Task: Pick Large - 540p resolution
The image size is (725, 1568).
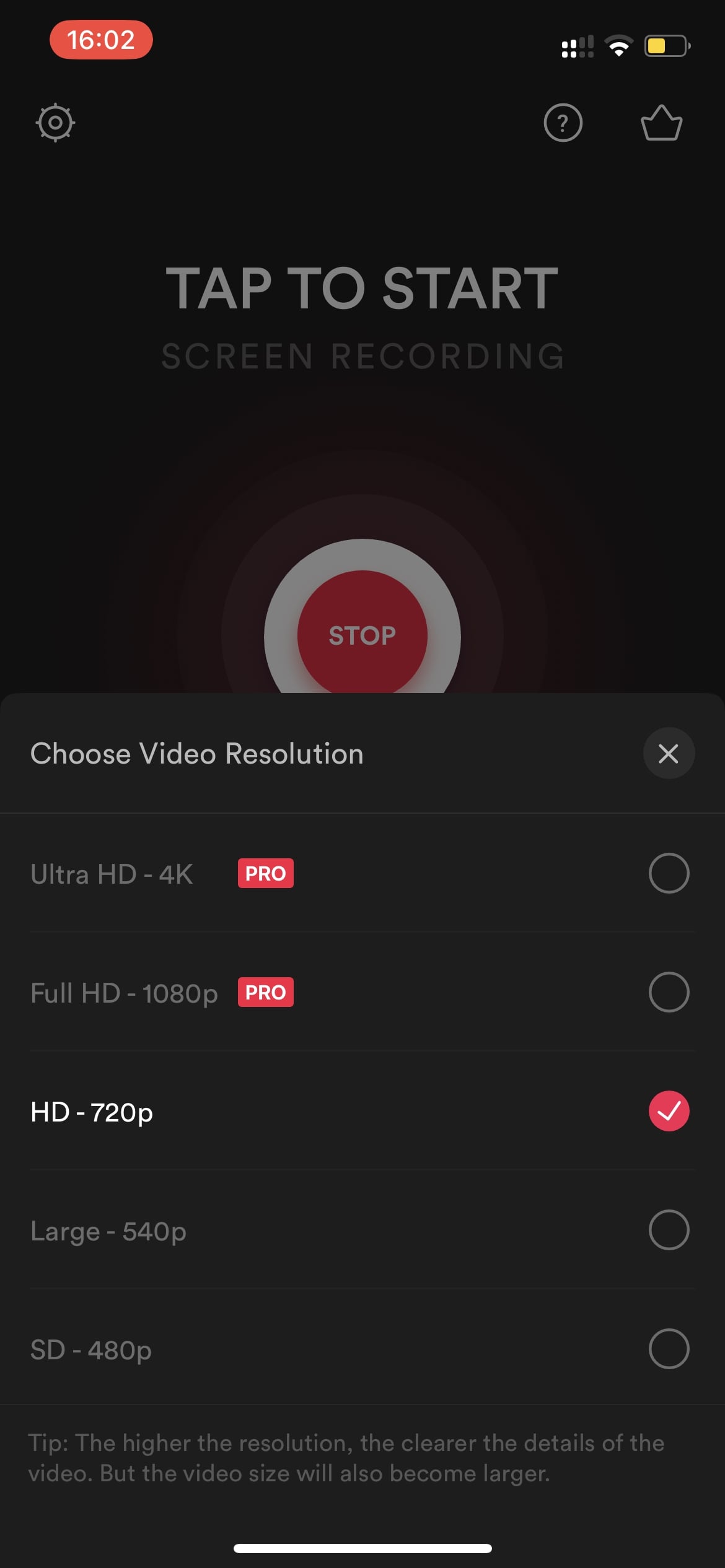Action: [362, 1230]
